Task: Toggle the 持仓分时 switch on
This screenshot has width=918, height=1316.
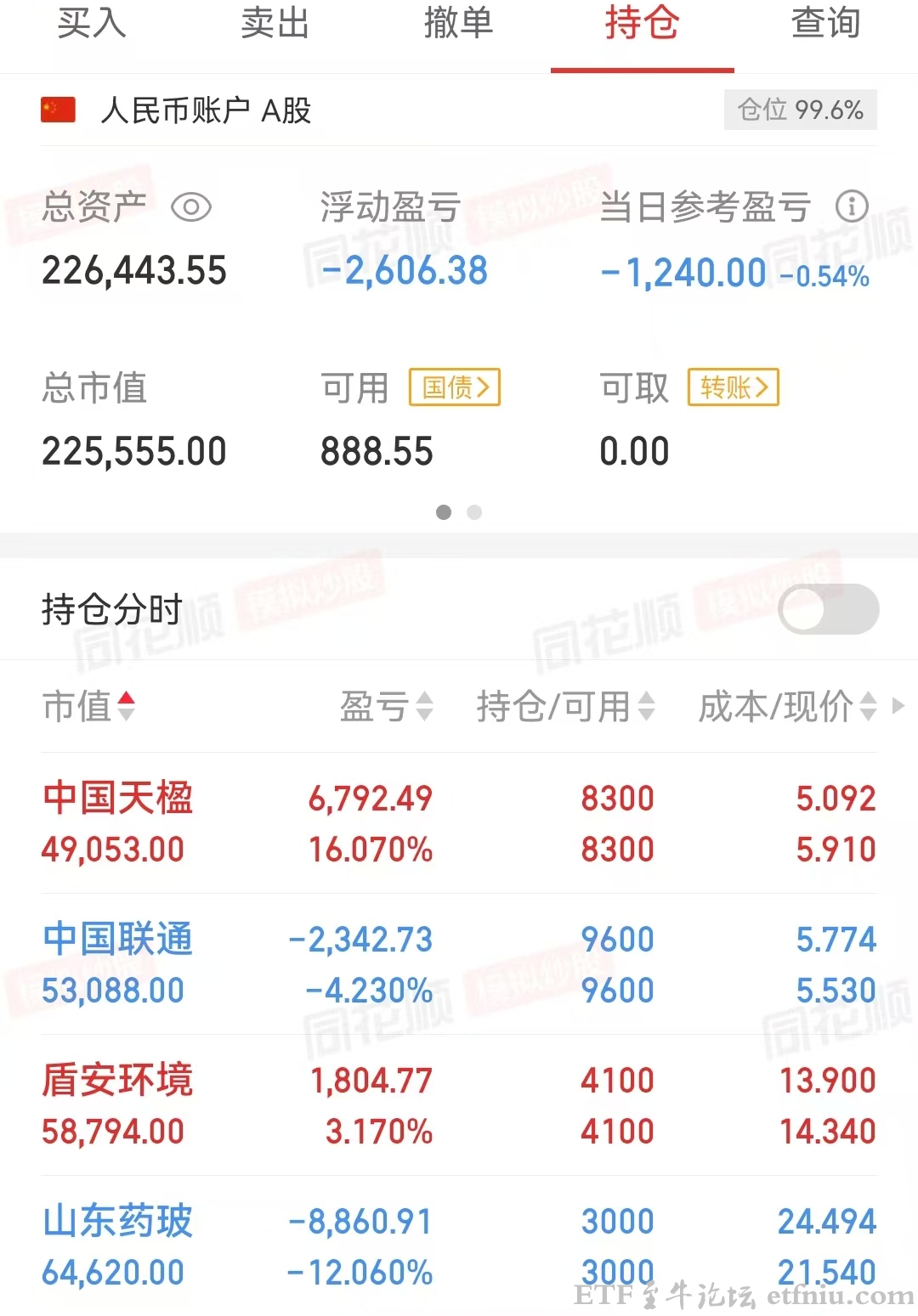Action: pyautogui.click(x=828, y=610)
